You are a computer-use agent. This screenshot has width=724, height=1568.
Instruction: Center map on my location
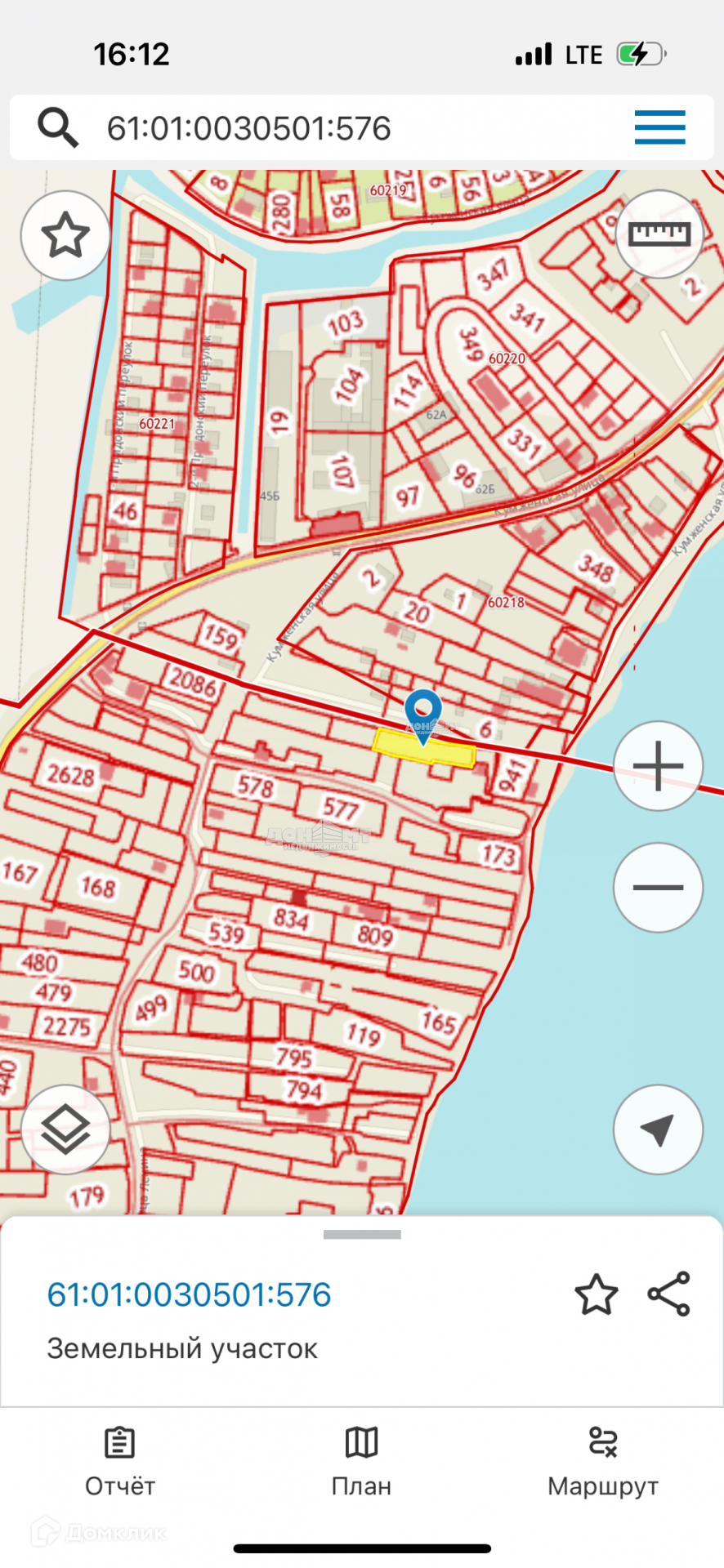click(x=658, y=1129)
